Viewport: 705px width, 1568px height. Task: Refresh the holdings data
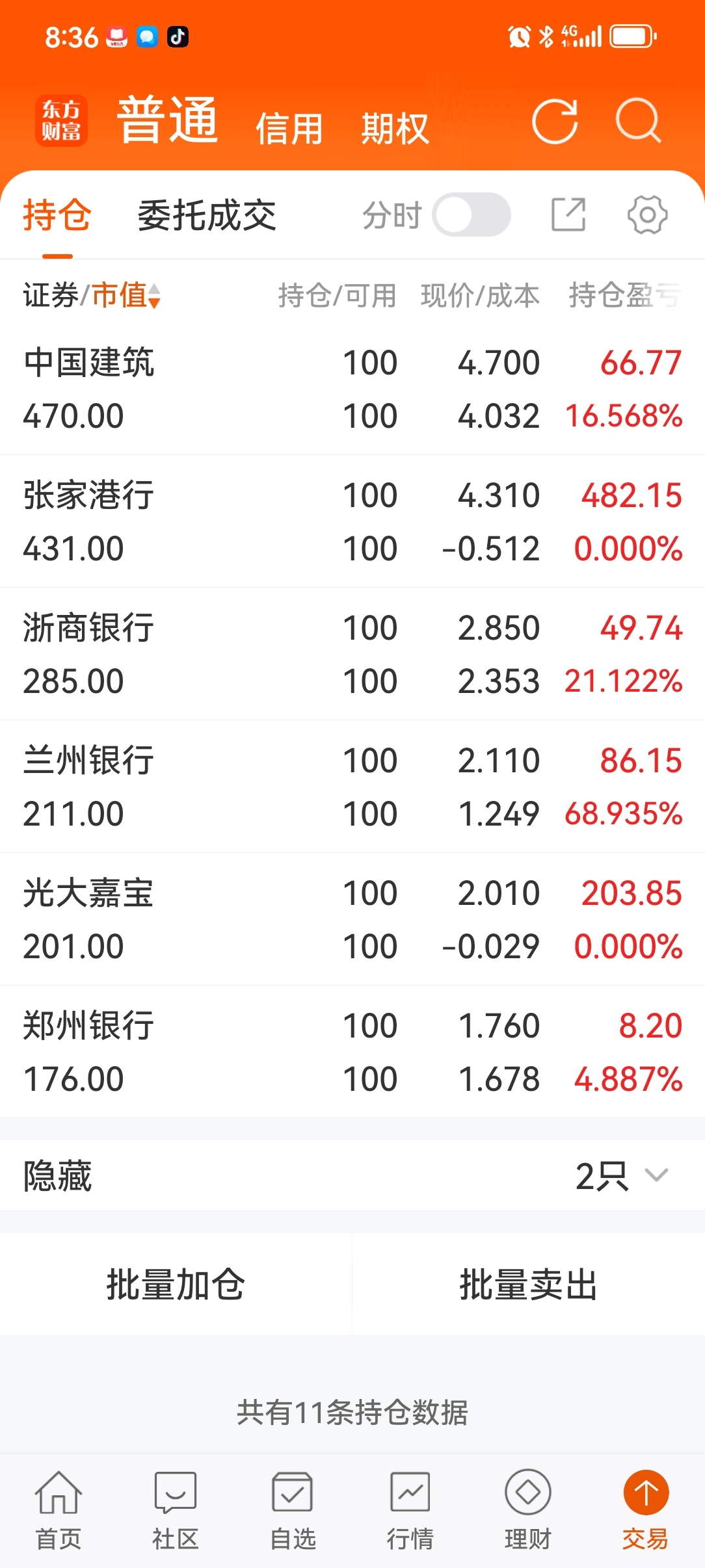click(x=555, y=122)
